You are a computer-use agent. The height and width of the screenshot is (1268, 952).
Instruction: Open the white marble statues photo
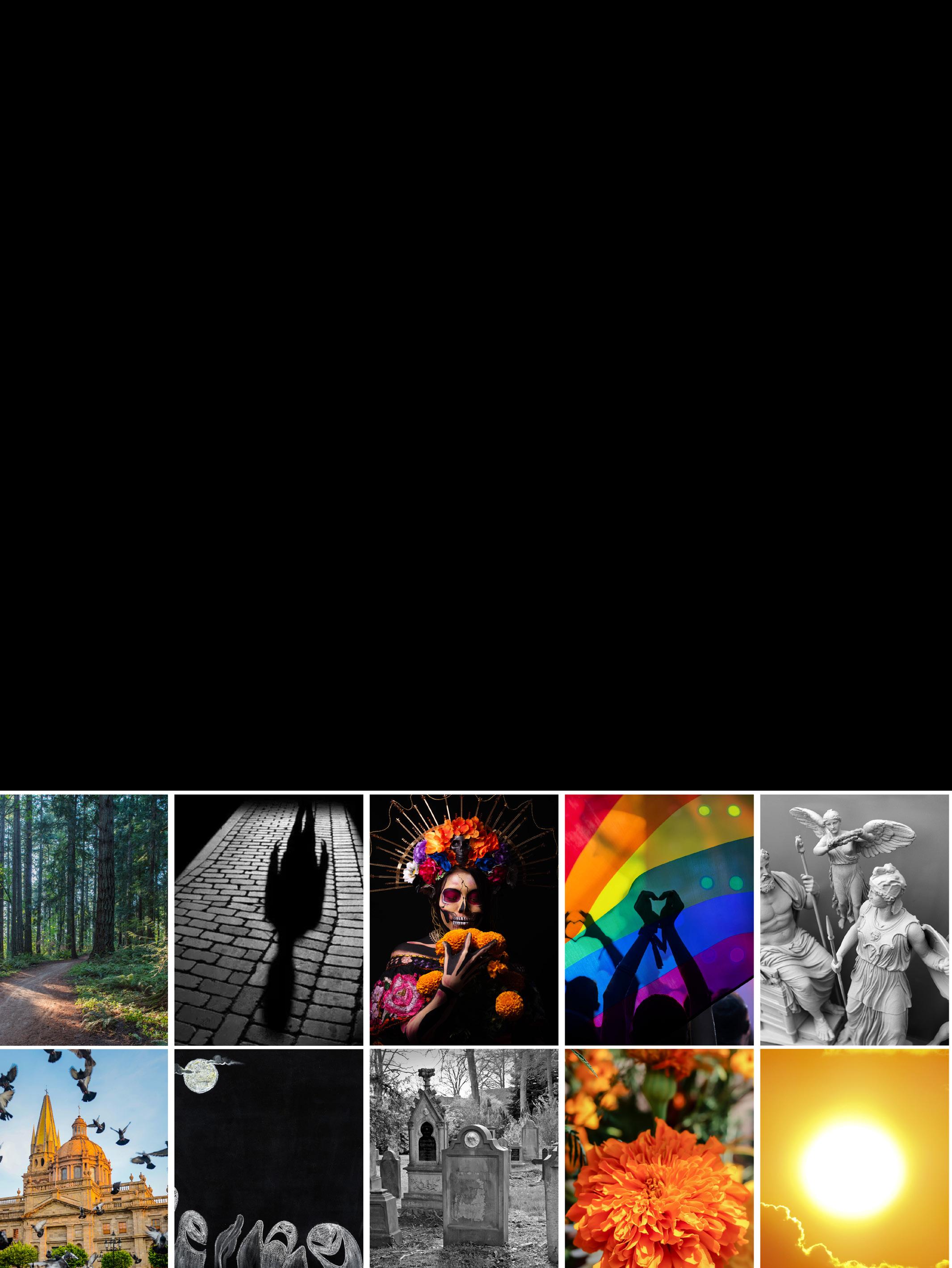pos(855,919)
